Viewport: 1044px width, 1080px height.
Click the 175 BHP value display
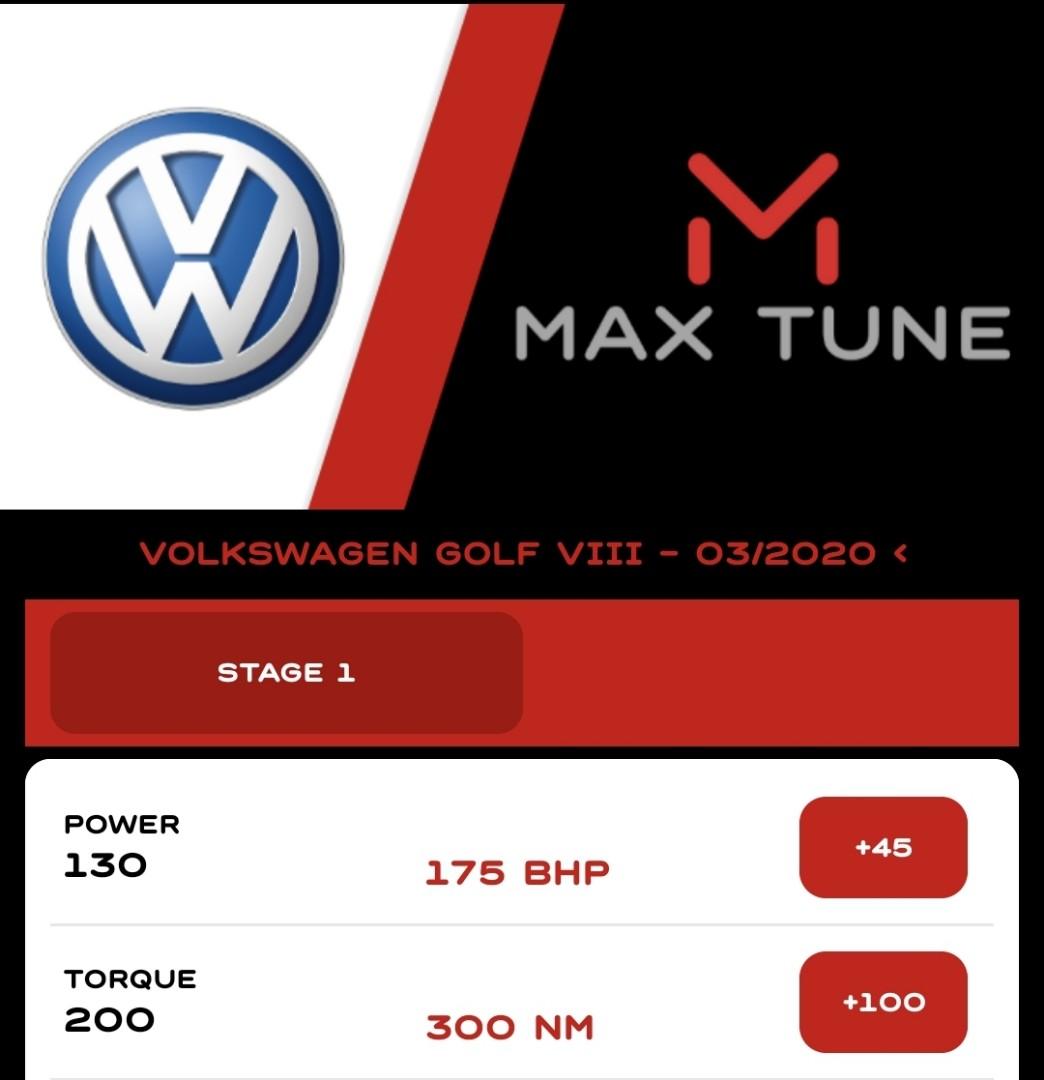point(520,872)
